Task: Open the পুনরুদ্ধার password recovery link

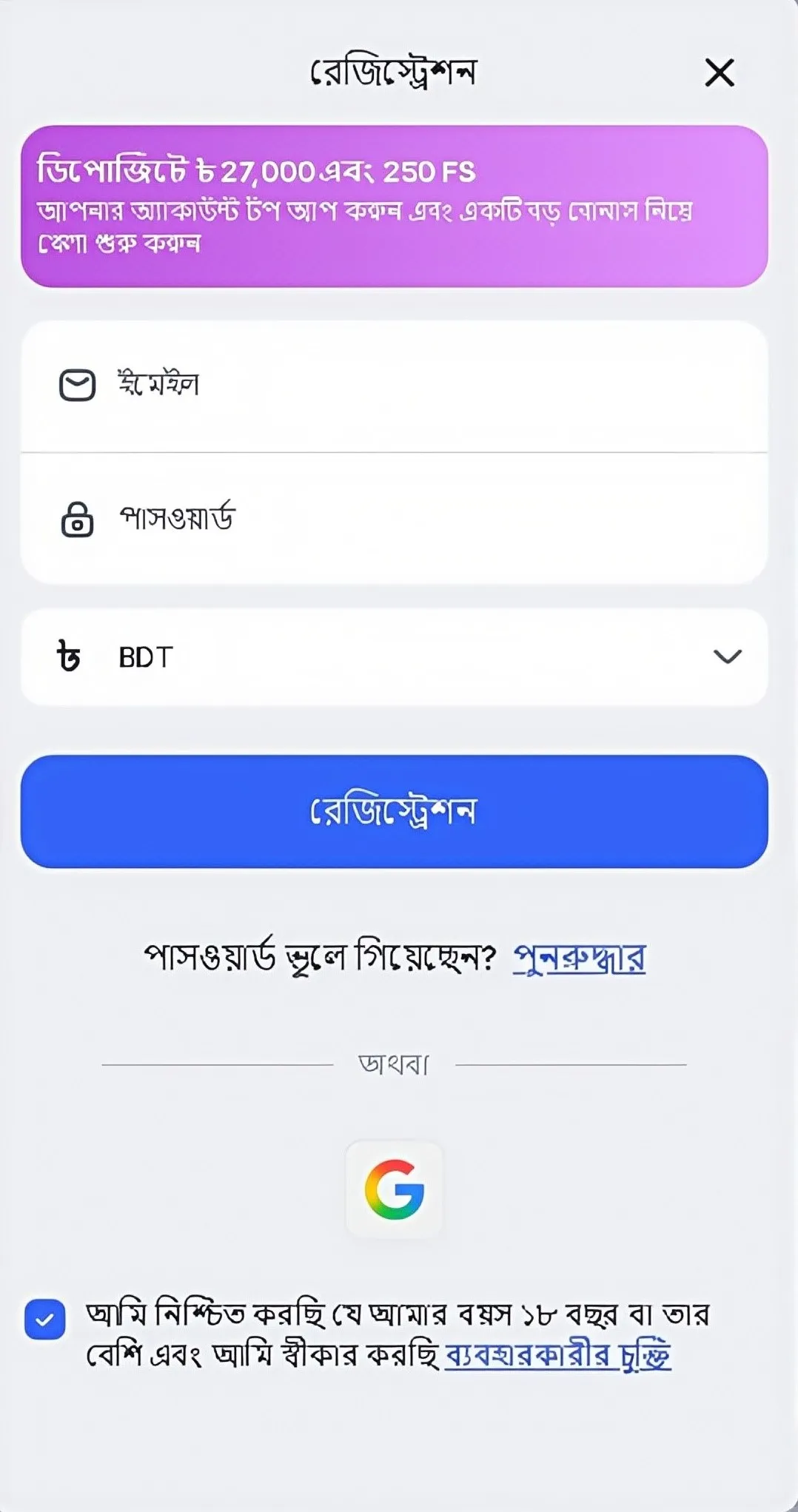Action: tap(580, 956)
